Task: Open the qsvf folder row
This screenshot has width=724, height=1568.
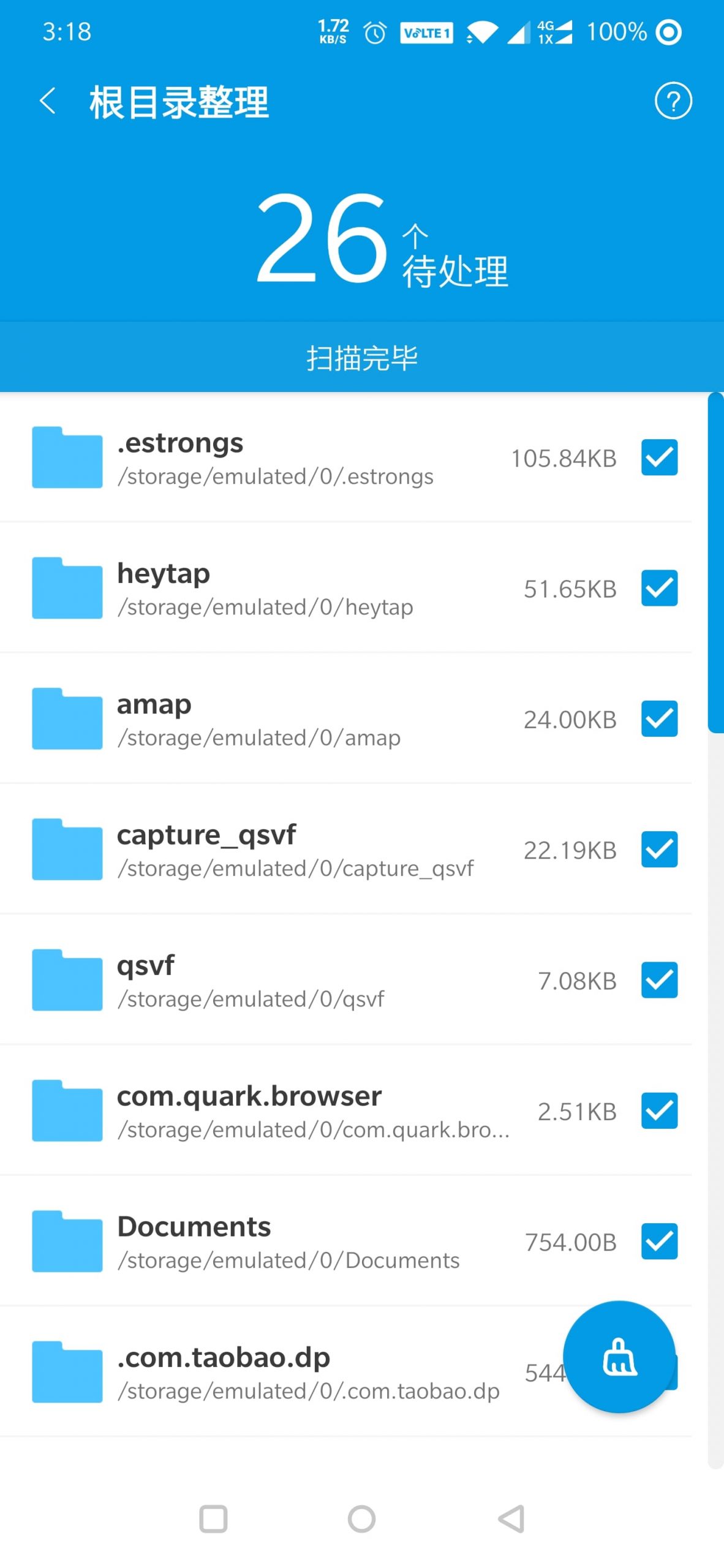Action: (x=276, y=981)
